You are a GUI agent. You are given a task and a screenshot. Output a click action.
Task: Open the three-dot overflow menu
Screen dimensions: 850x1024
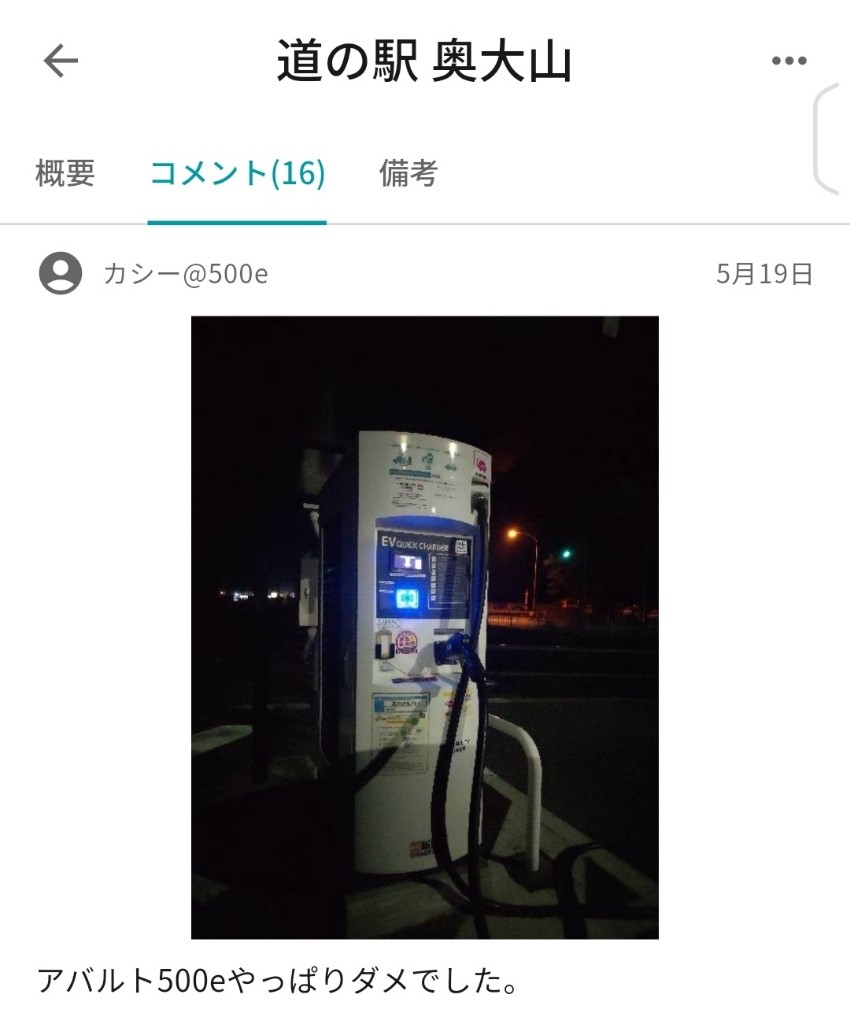coord(788,62)
